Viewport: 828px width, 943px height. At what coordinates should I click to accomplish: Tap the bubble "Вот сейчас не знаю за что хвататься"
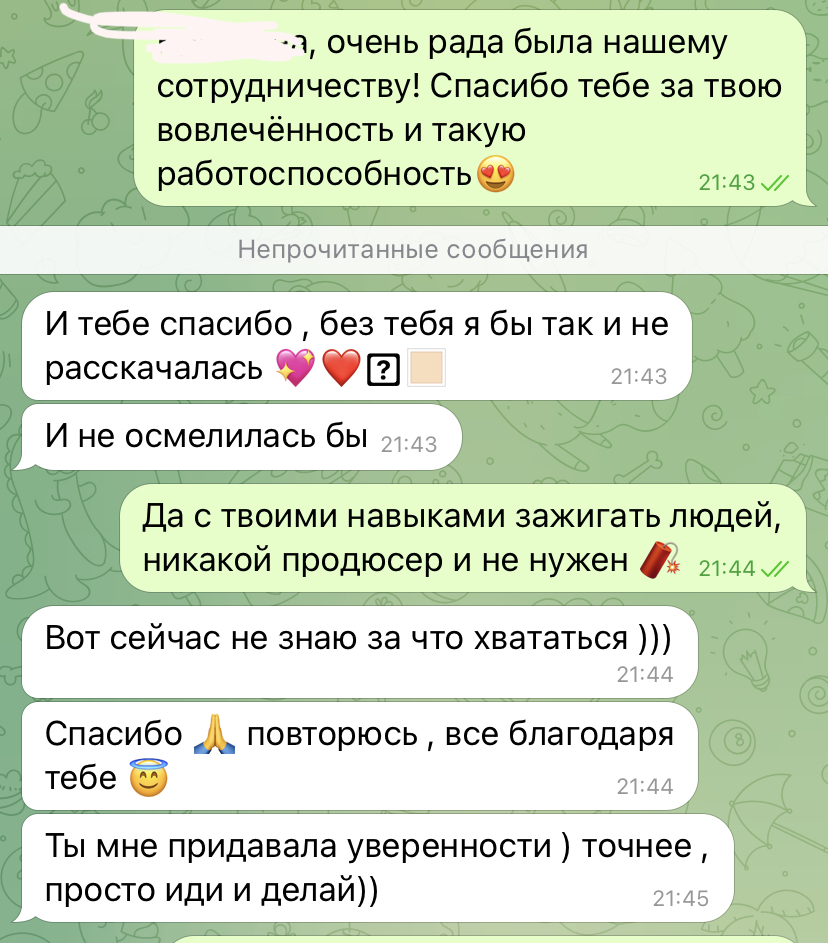[357, 651]
